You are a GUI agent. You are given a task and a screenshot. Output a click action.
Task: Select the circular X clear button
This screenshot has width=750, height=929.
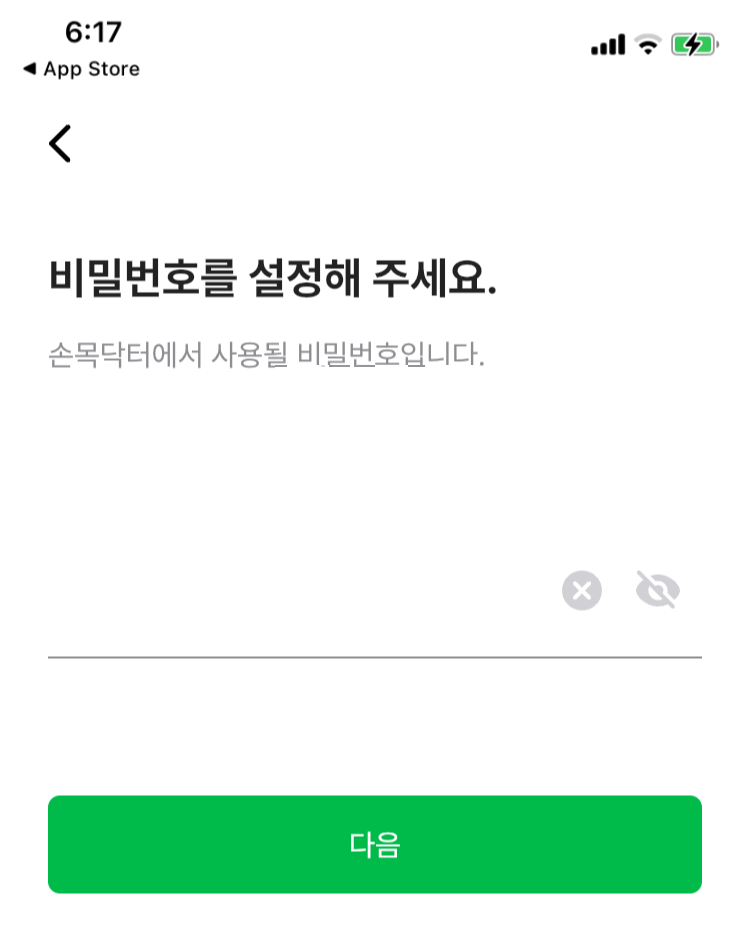point(581,591)
